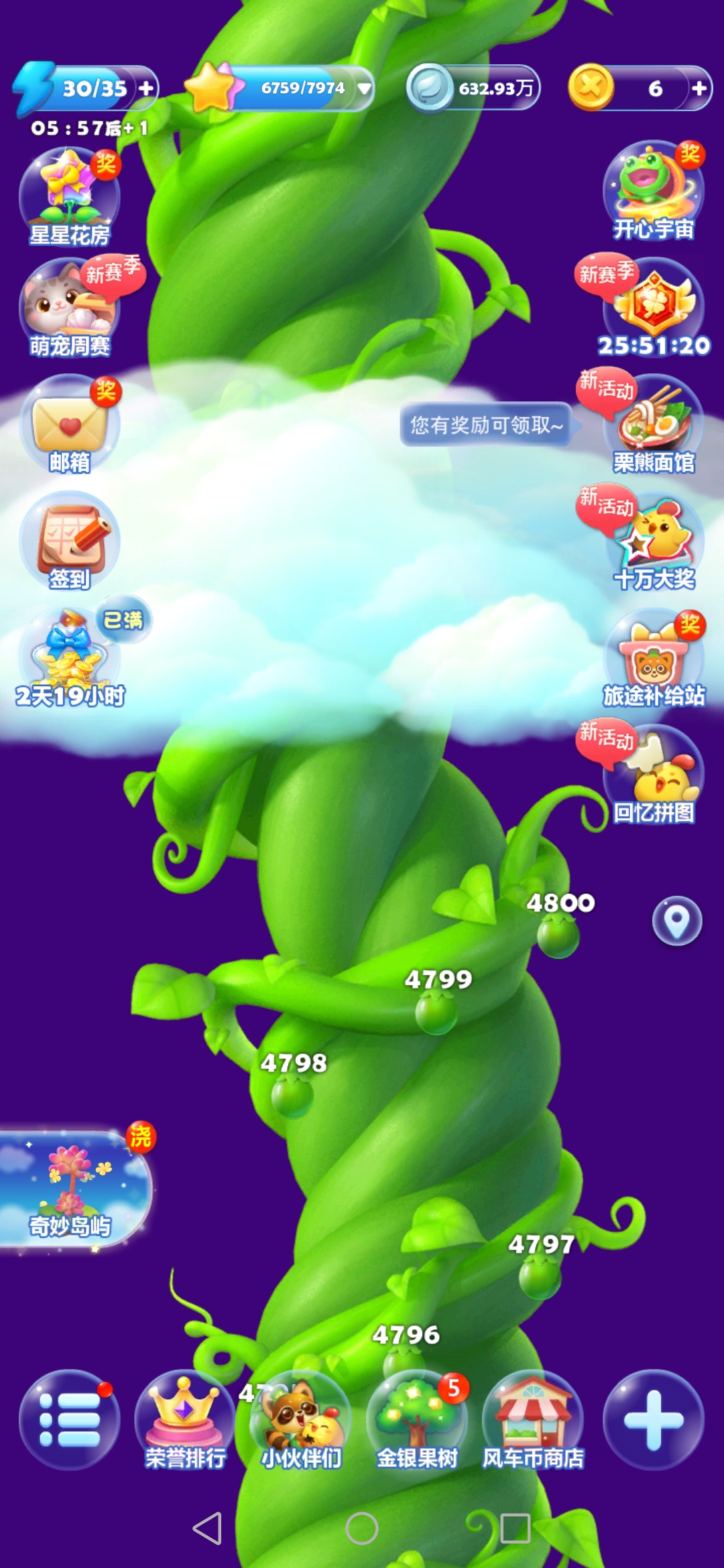
Task: Open 签到 daily check-in
Action: [x=69, y=540]
